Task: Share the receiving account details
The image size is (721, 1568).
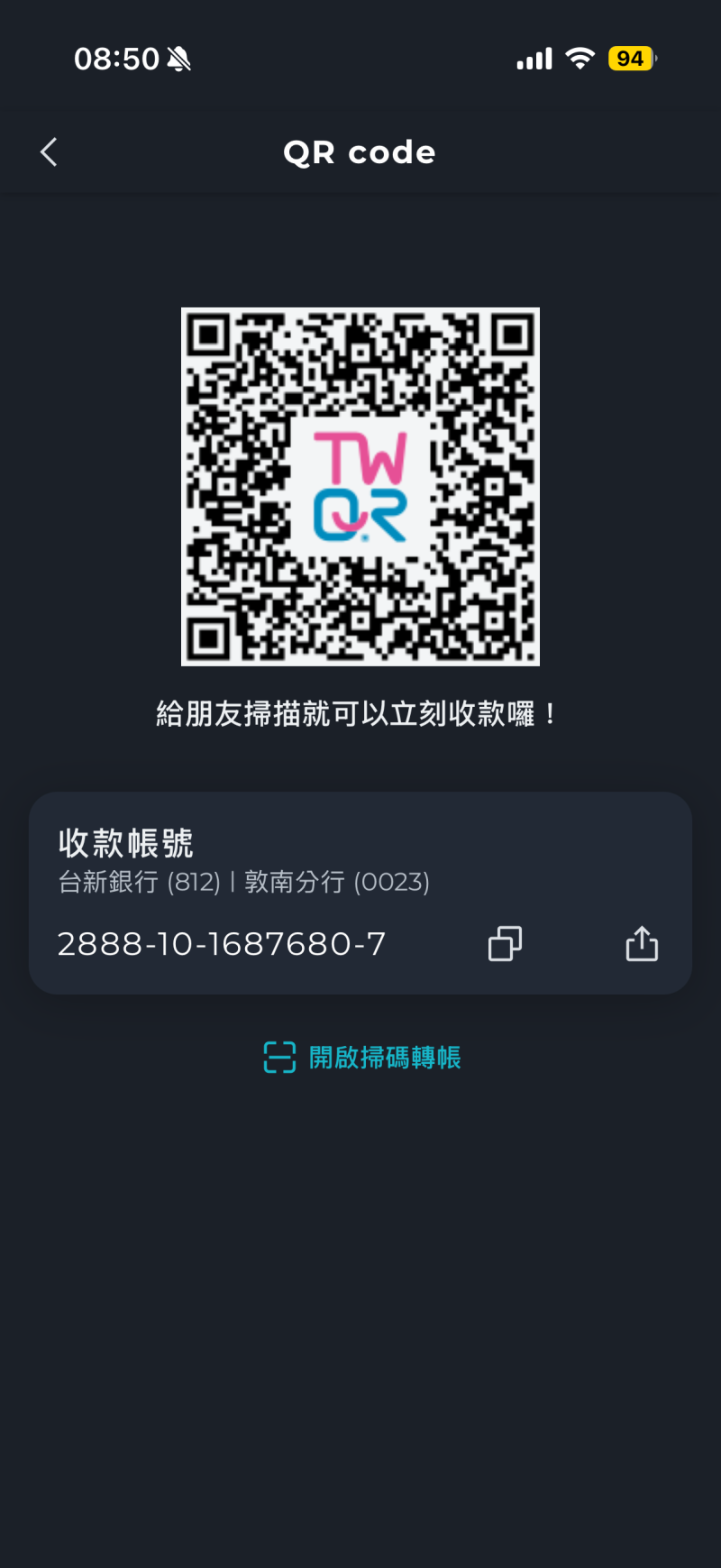Action: pyautogui.click(x=642, y=944)
